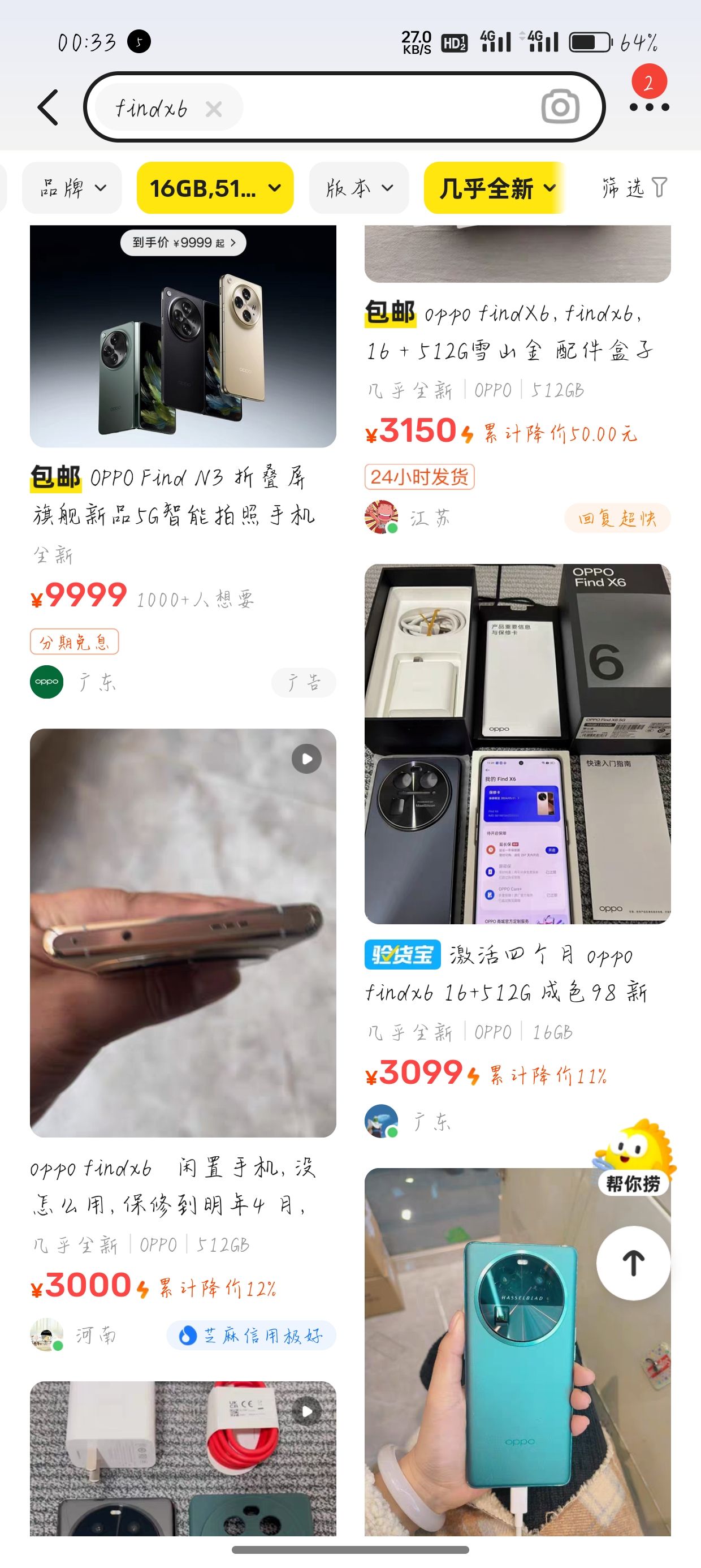
Task: Jump back to top with the arrow
Action: point(634,1263)
